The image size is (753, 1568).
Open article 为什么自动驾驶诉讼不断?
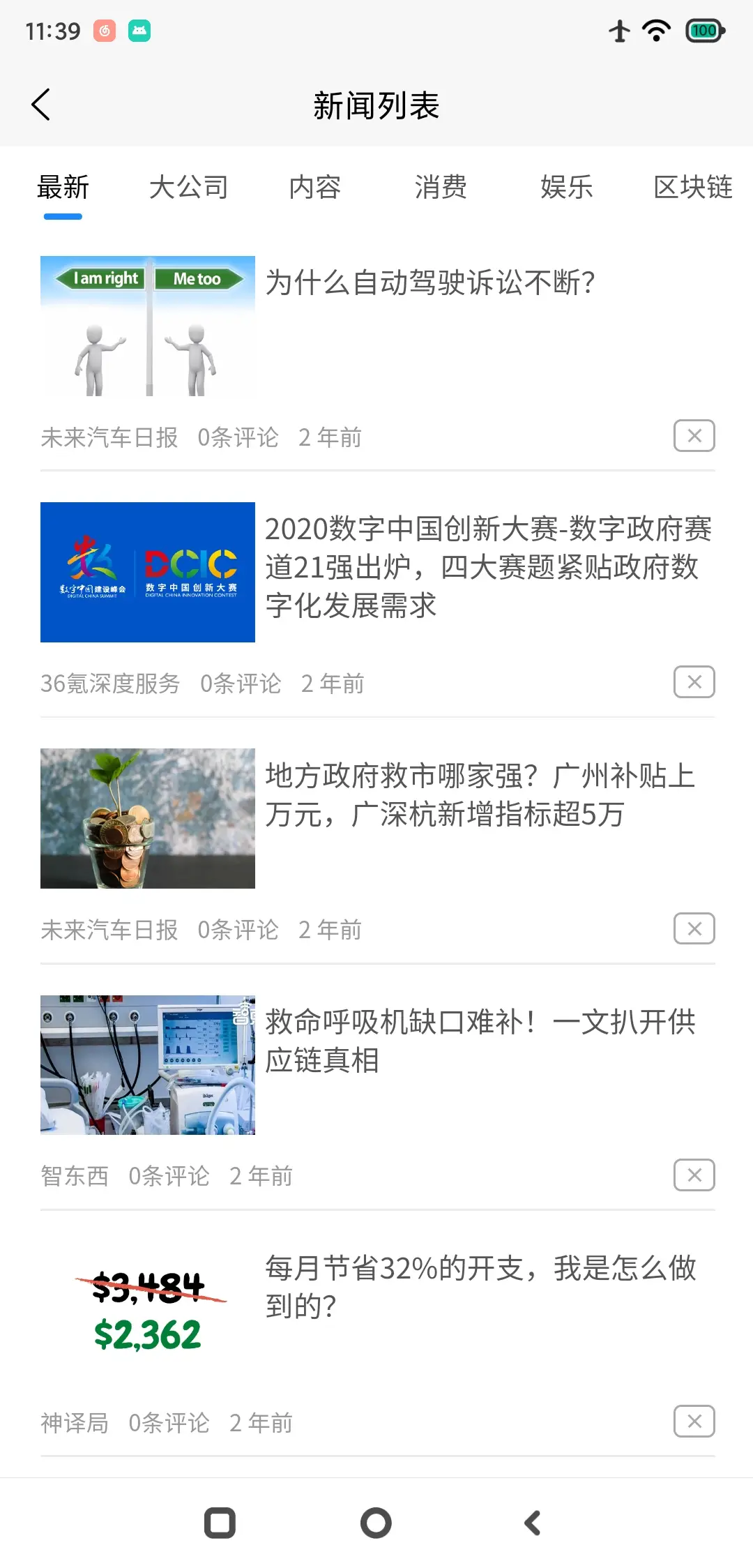click(430, 282)
